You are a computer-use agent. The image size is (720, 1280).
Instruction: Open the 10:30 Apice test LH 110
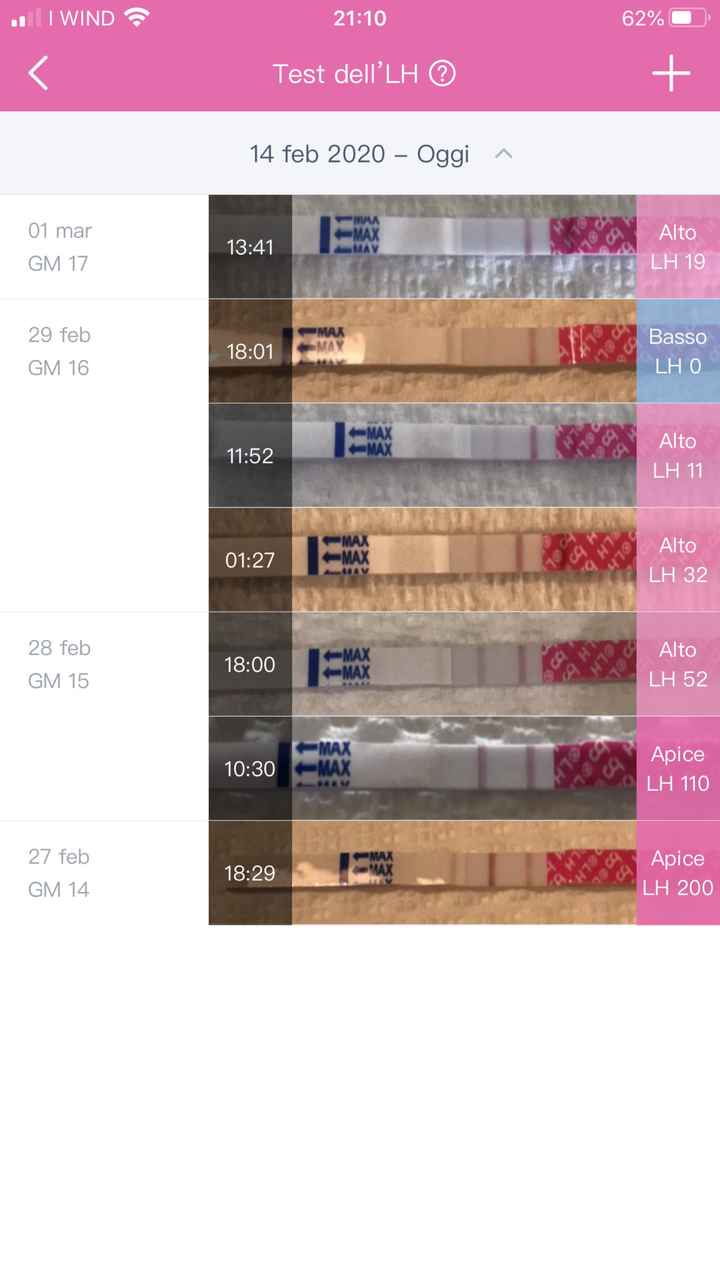(x=463, y=769)
